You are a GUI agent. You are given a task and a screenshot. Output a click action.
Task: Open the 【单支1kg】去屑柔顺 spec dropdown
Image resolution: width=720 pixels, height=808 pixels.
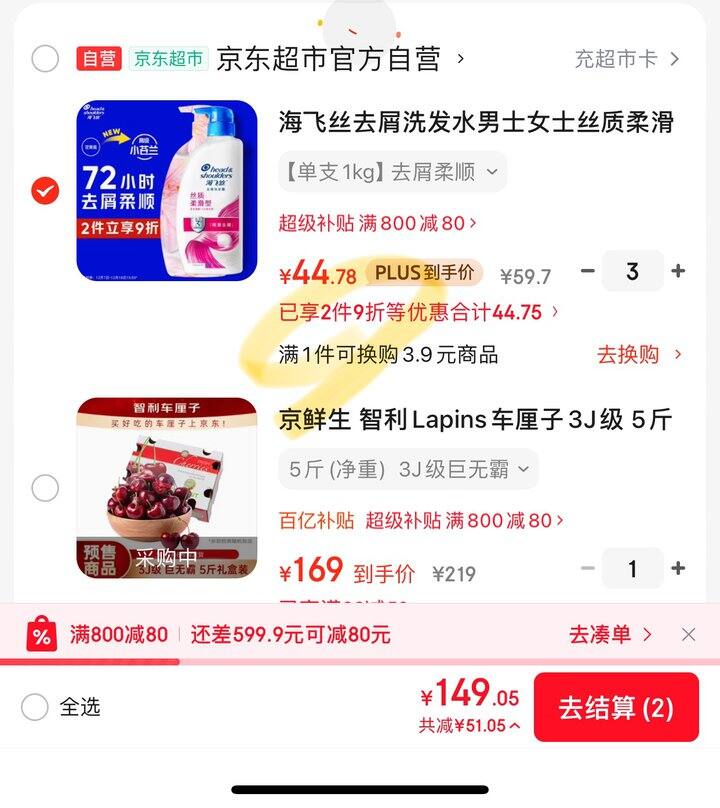389,172
